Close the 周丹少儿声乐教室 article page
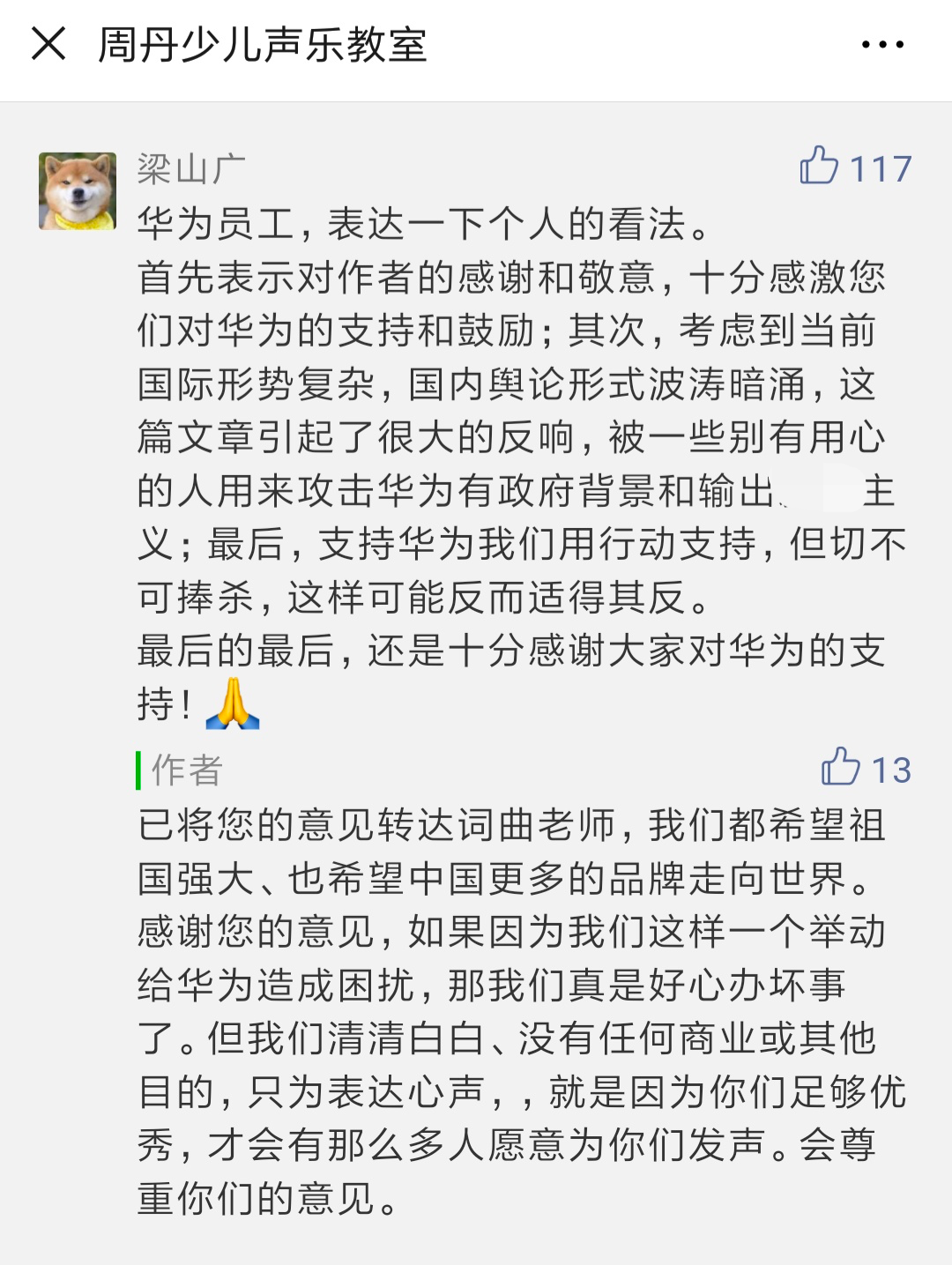Image resolution: width=952 pixels, height=1265 pixels. 48,44
